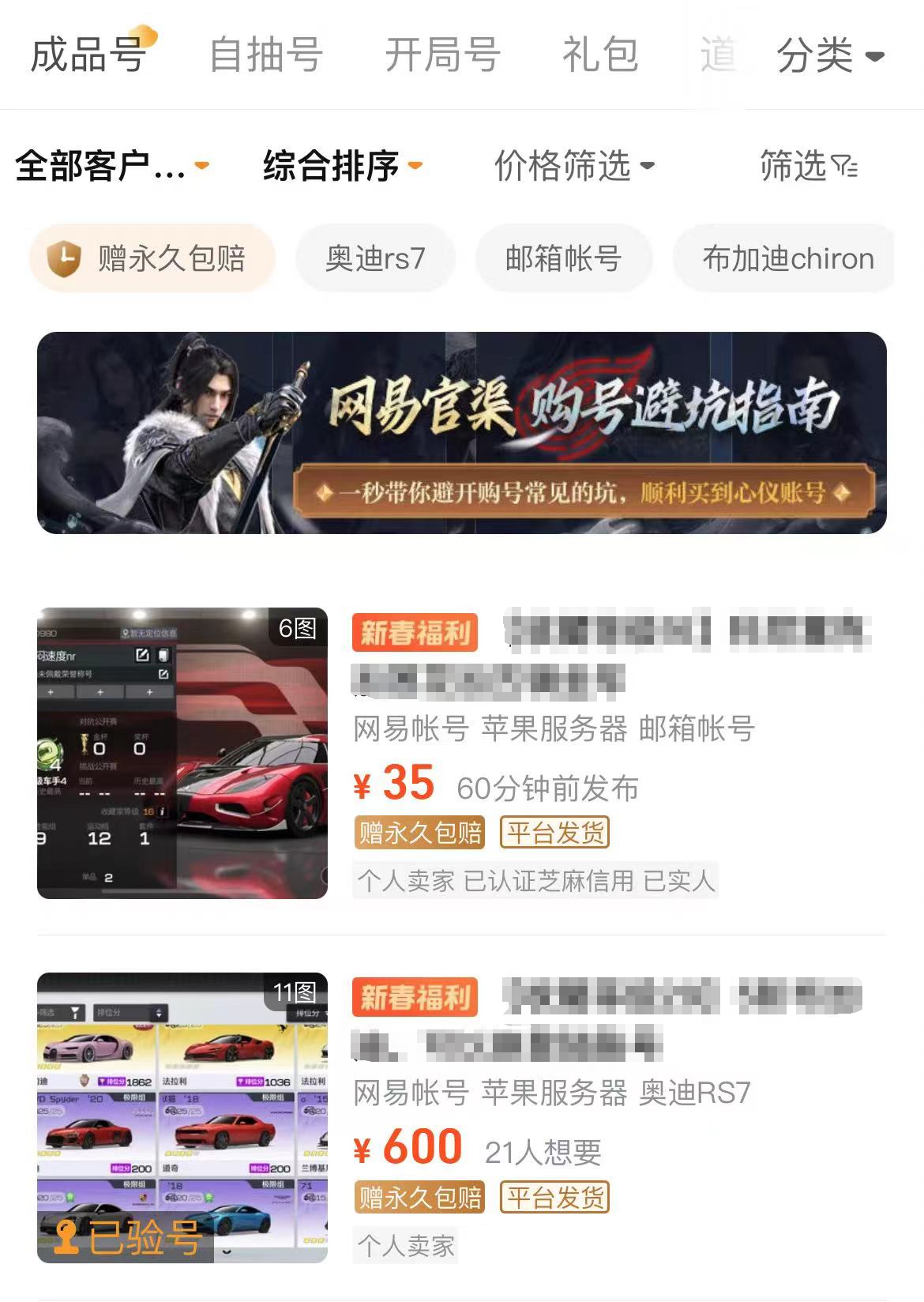
Task: Open the 礼包 tab
Action: point(600,55)
